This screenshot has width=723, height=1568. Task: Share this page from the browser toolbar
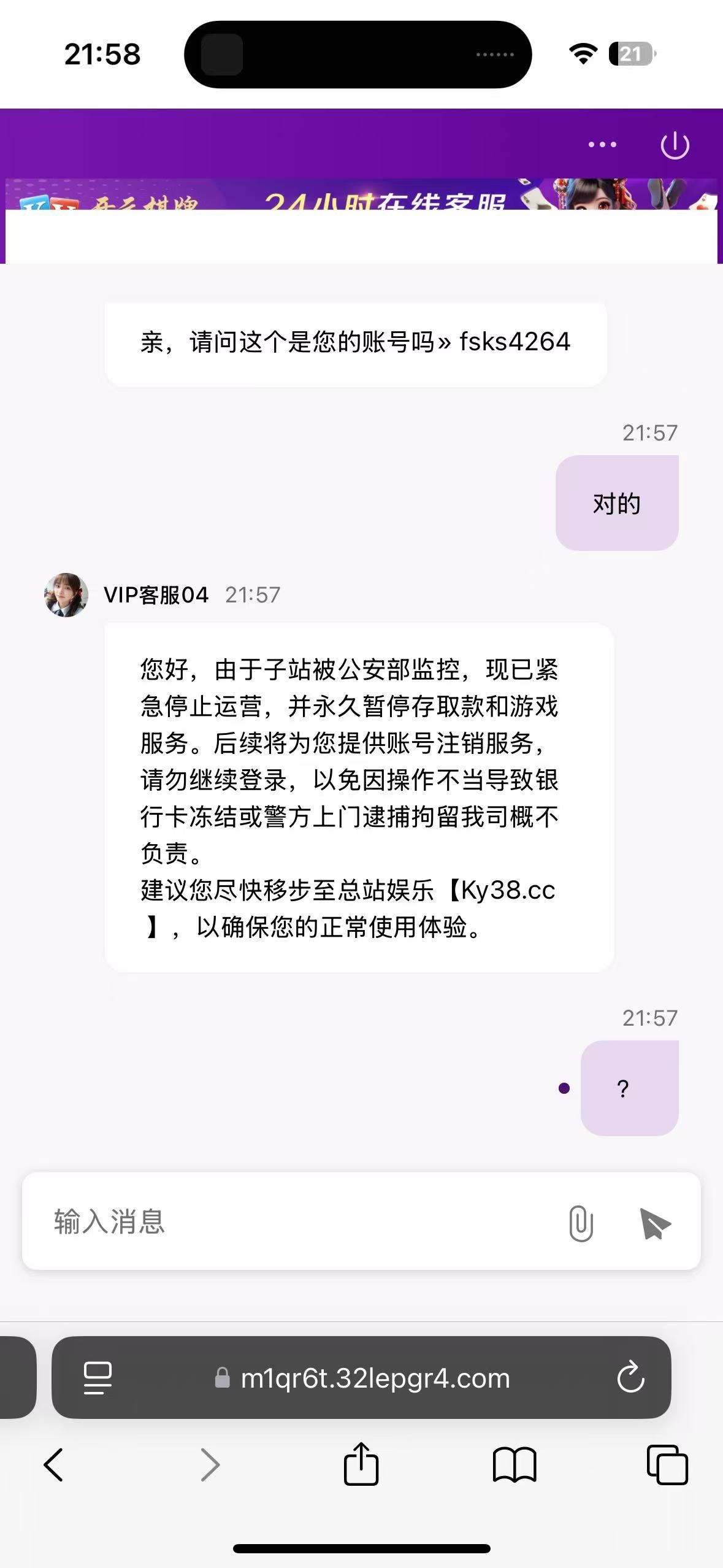(361, 1464)
